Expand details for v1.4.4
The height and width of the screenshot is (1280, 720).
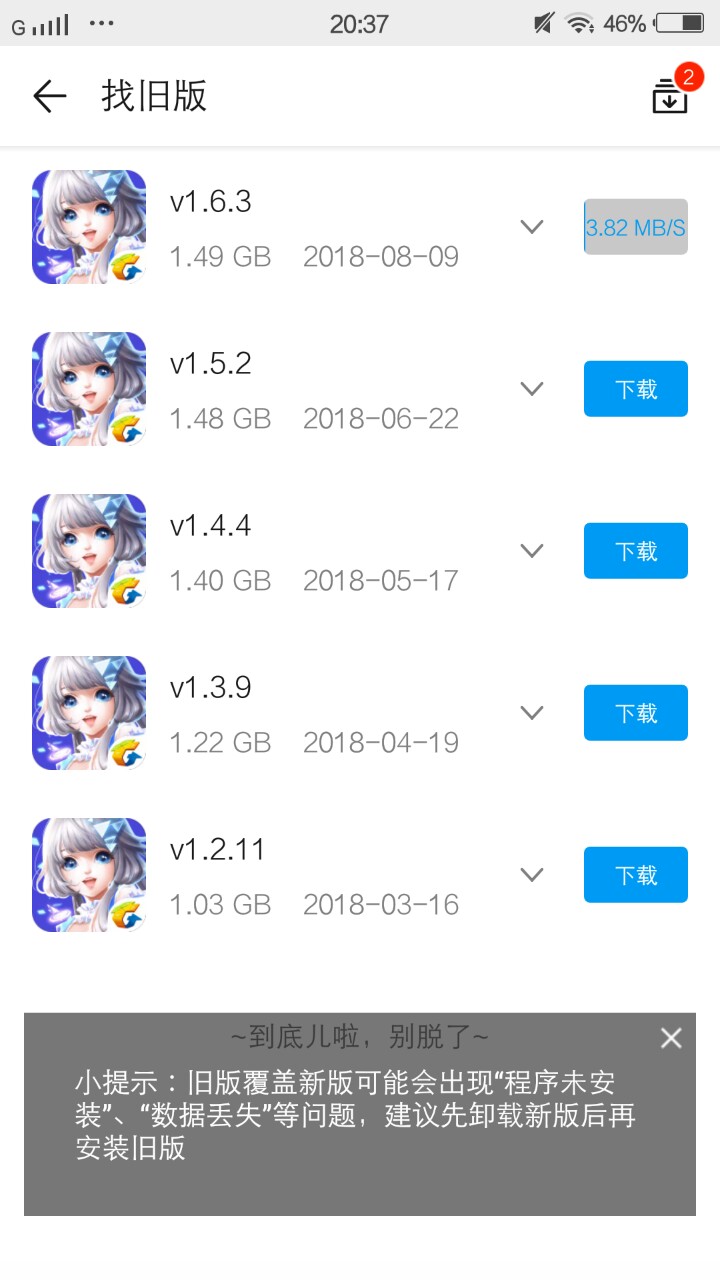point(532,551)
